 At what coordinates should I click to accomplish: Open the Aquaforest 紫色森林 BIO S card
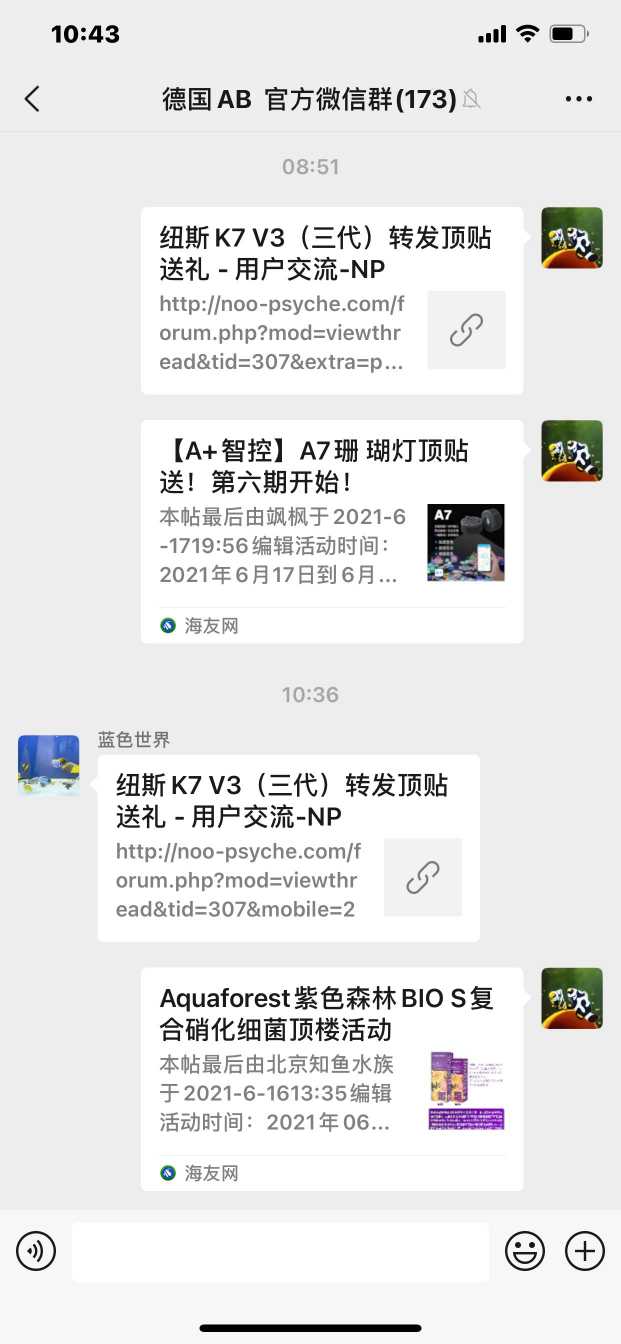click(x=331, y=1077)
